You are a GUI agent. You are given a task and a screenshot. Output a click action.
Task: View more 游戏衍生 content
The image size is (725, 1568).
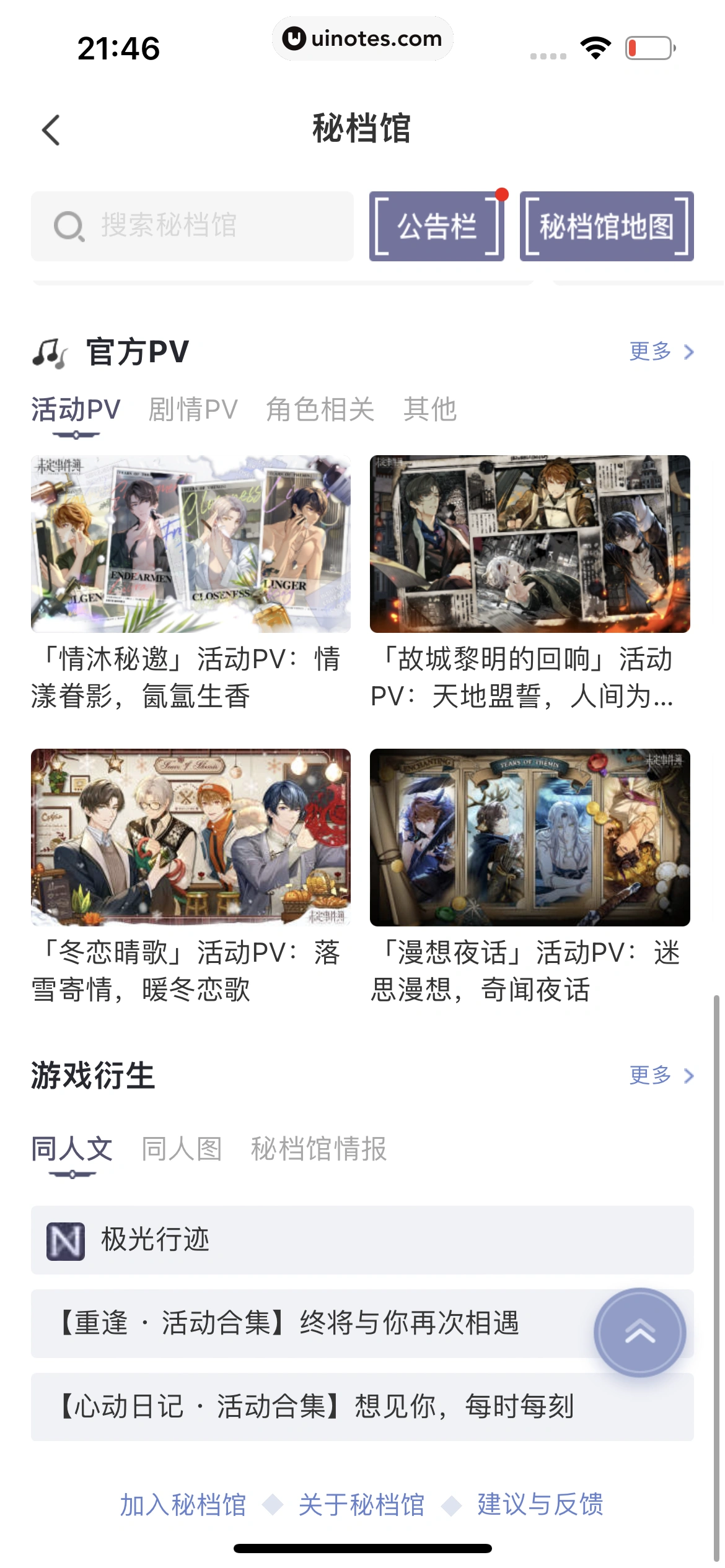tap(661, 1076)
